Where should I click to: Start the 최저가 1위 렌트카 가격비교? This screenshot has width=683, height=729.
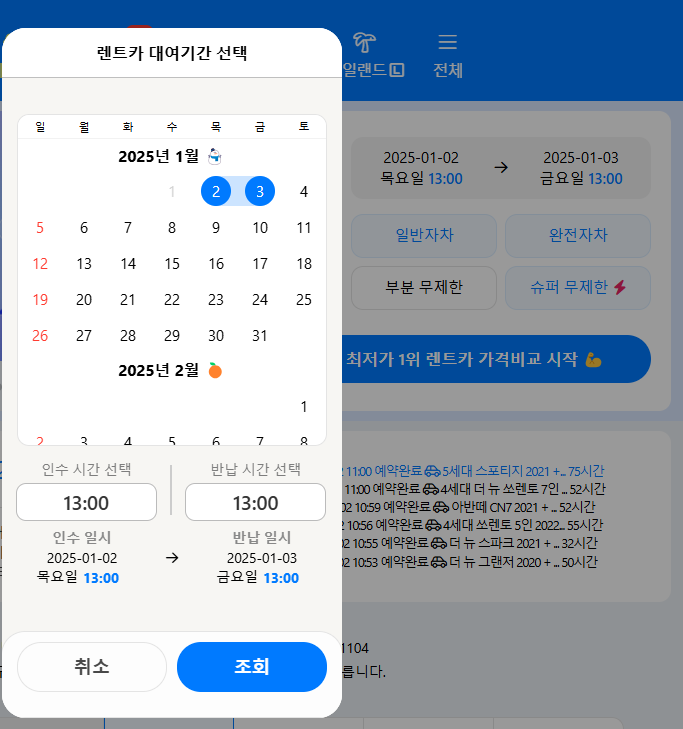(497, 359)
